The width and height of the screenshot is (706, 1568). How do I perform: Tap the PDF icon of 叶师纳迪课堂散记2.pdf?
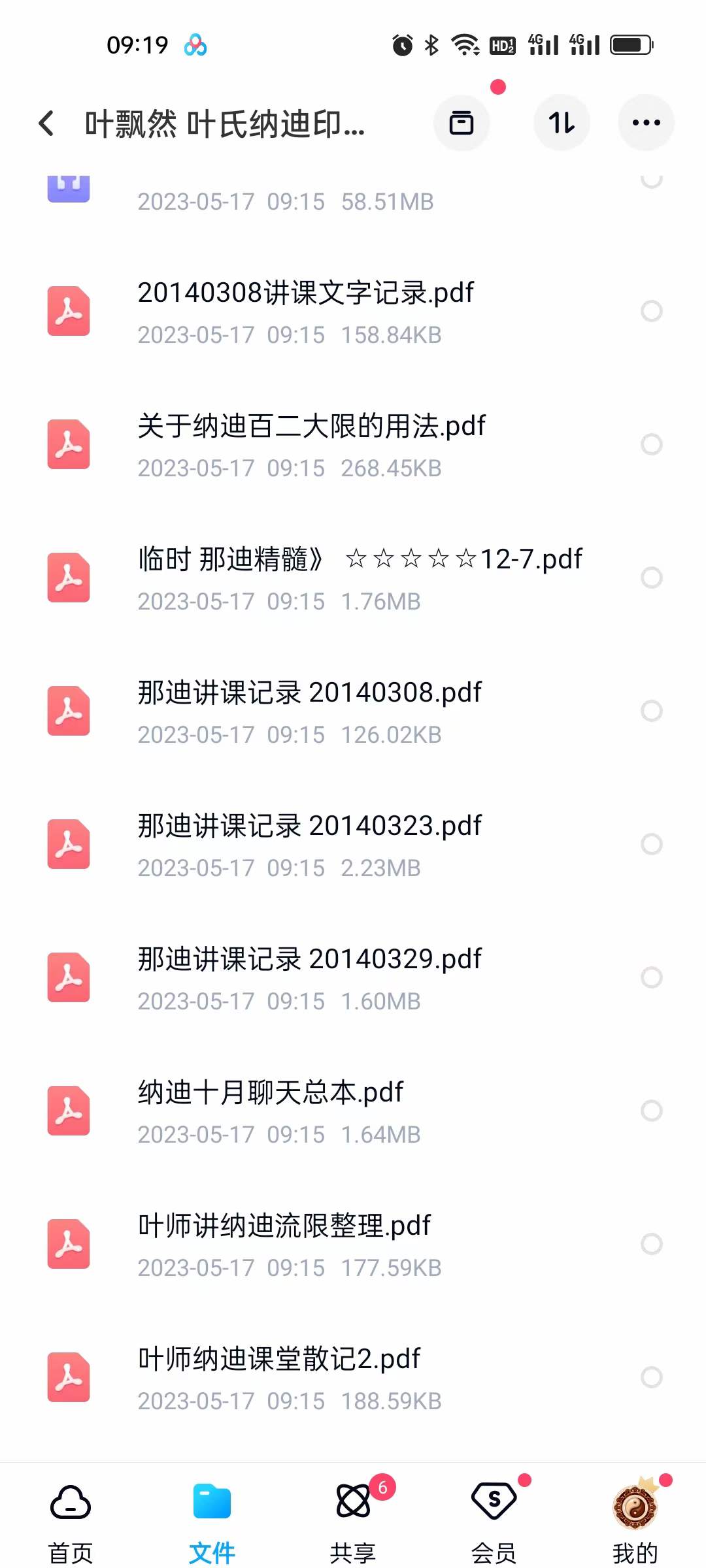click(68, 1376)
